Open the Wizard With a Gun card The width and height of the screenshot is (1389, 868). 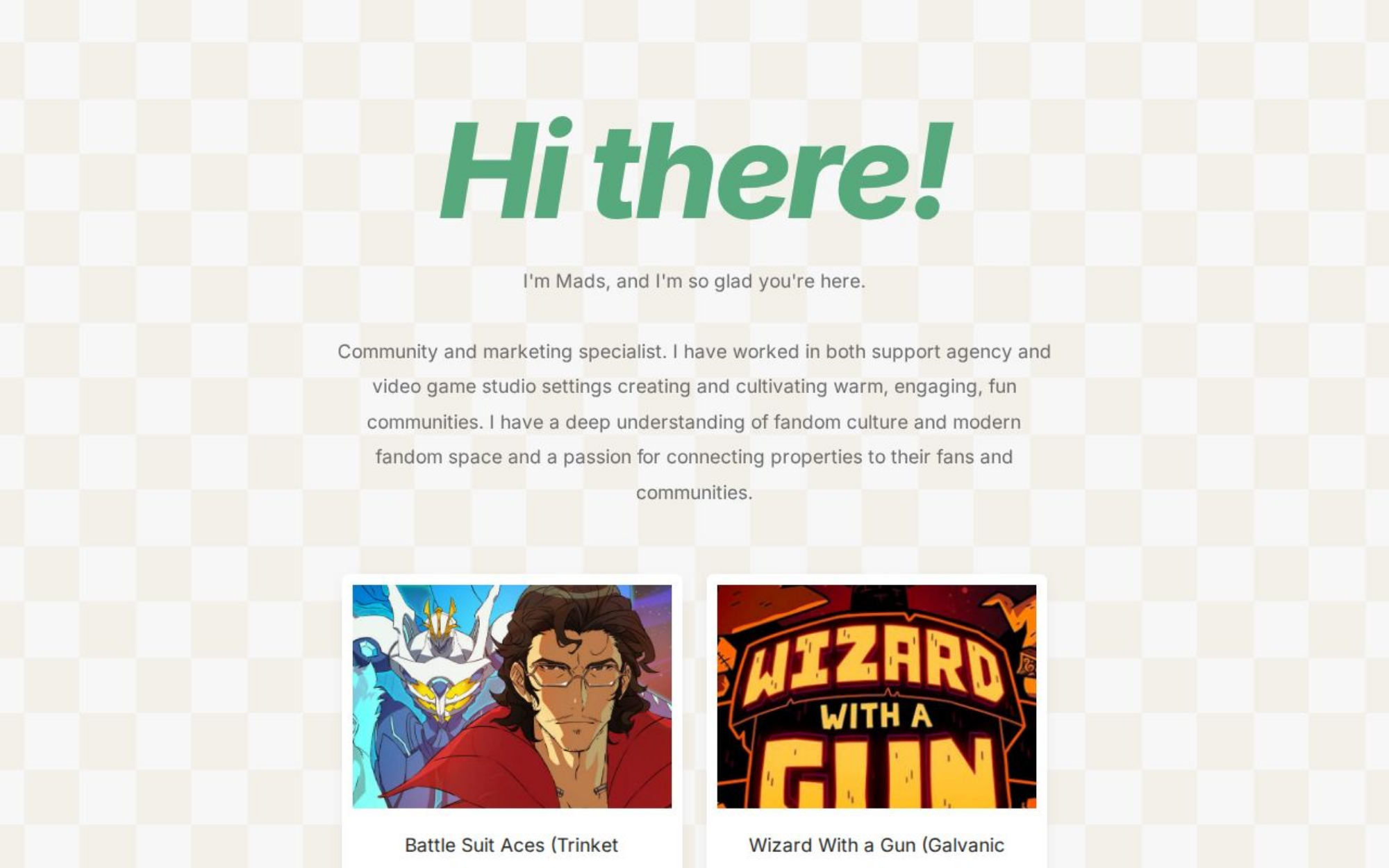(876, 696)
